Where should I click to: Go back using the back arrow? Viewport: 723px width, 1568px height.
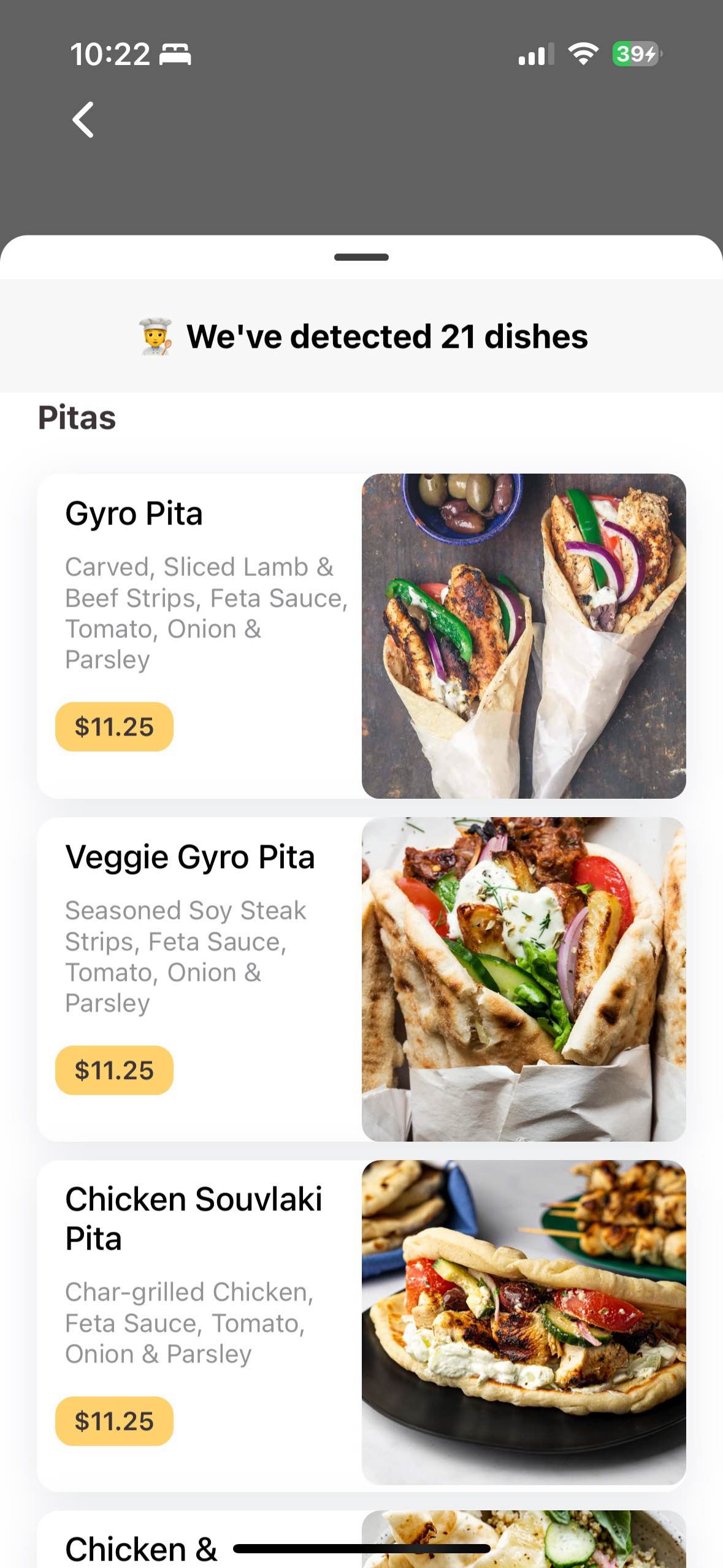(83, 120)
